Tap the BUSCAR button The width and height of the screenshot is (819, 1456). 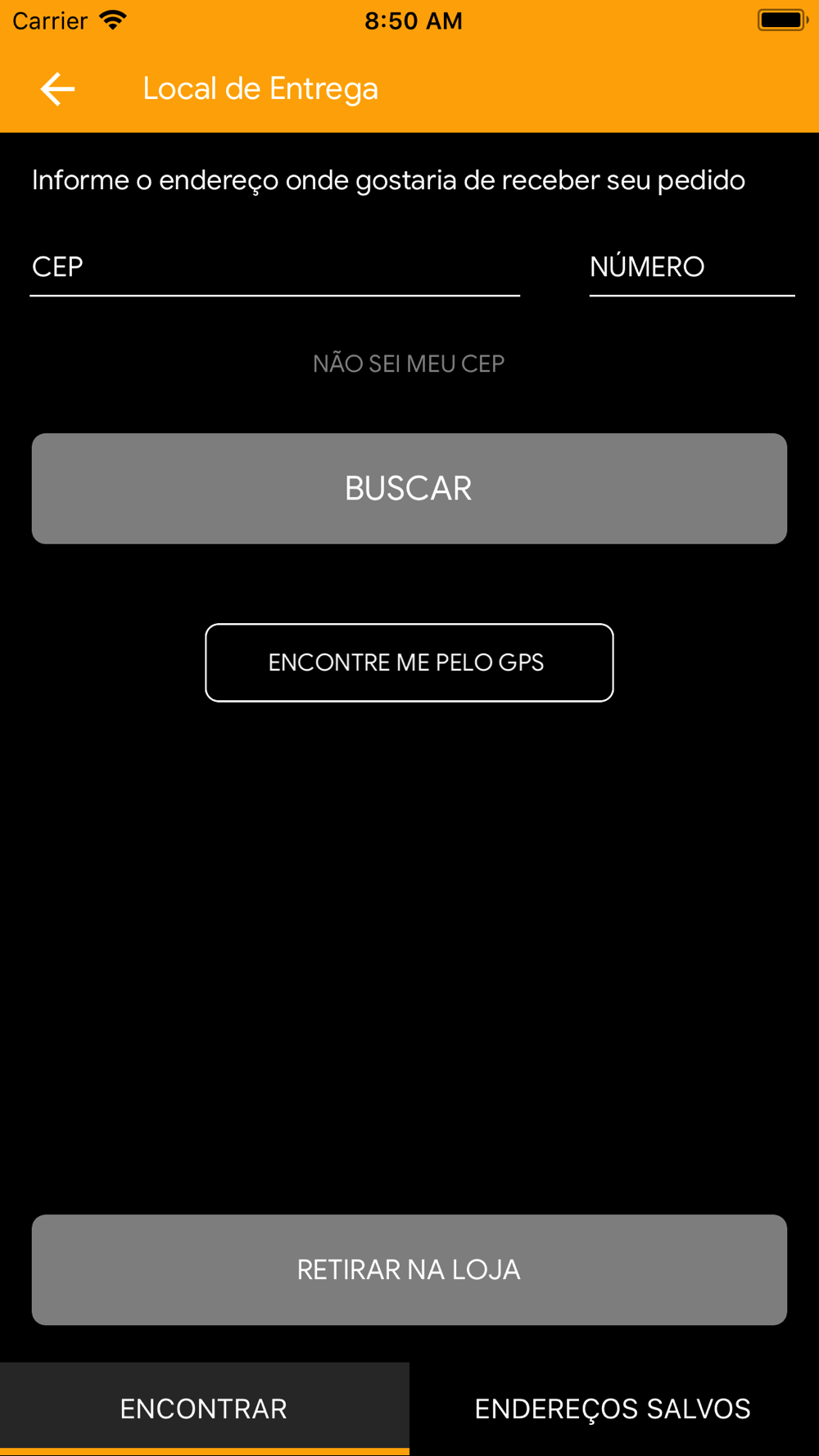409,489
